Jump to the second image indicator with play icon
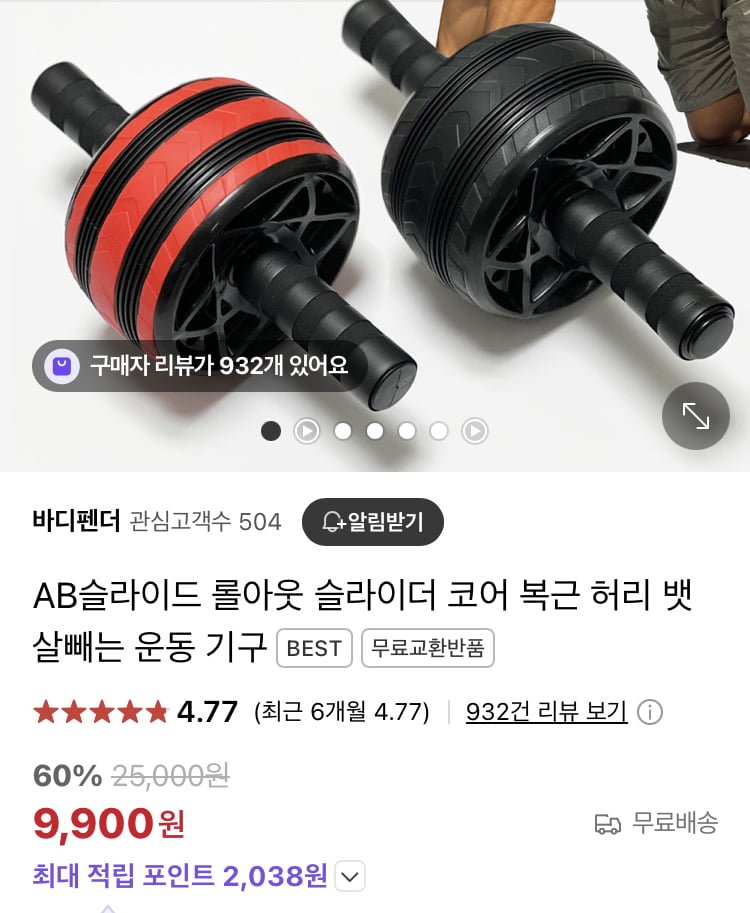The height and width of the screenshot is (913, 750). (x=306, y=431)
